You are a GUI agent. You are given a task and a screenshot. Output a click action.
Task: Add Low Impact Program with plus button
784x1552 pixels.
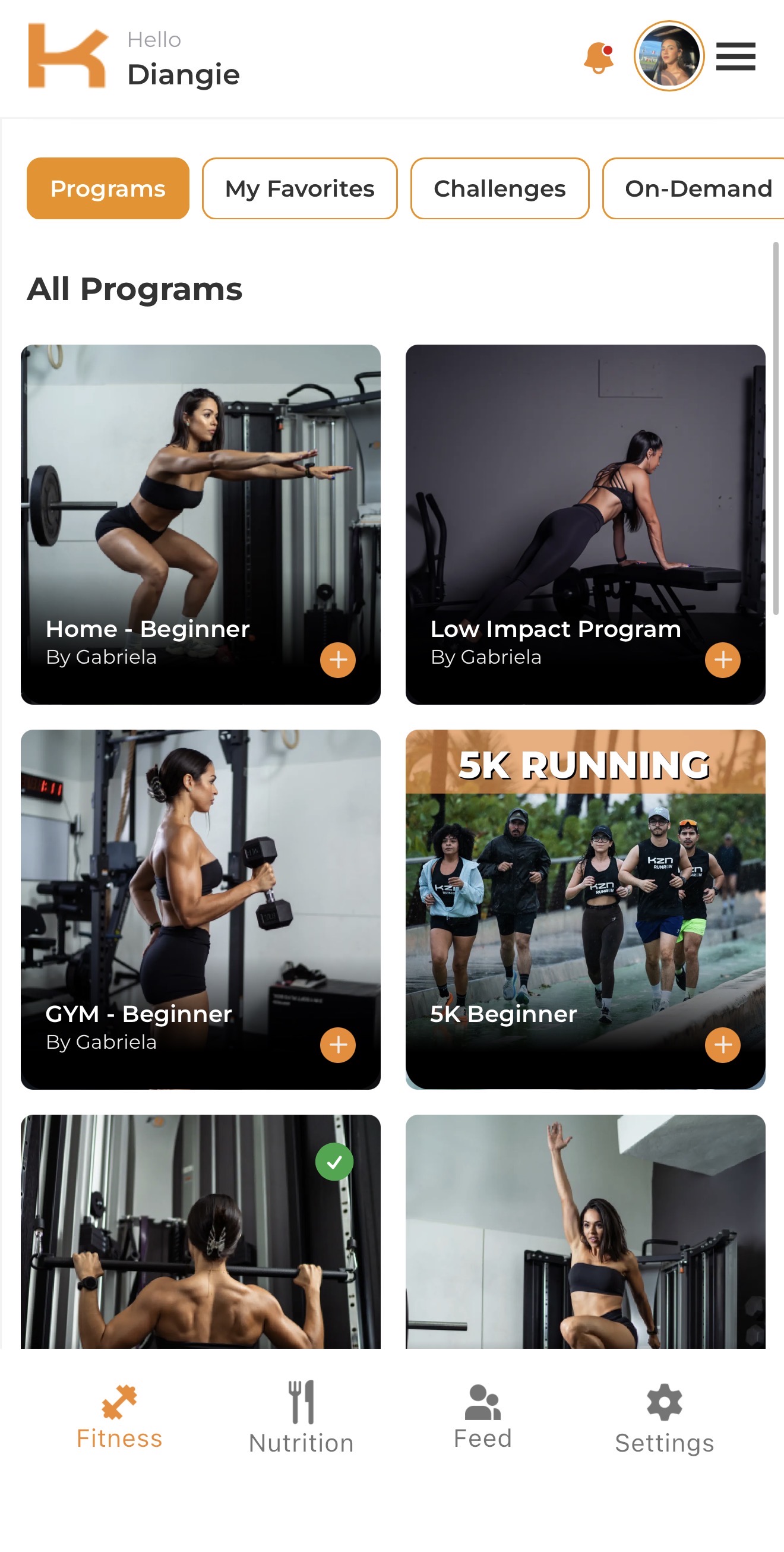point(723,660)
